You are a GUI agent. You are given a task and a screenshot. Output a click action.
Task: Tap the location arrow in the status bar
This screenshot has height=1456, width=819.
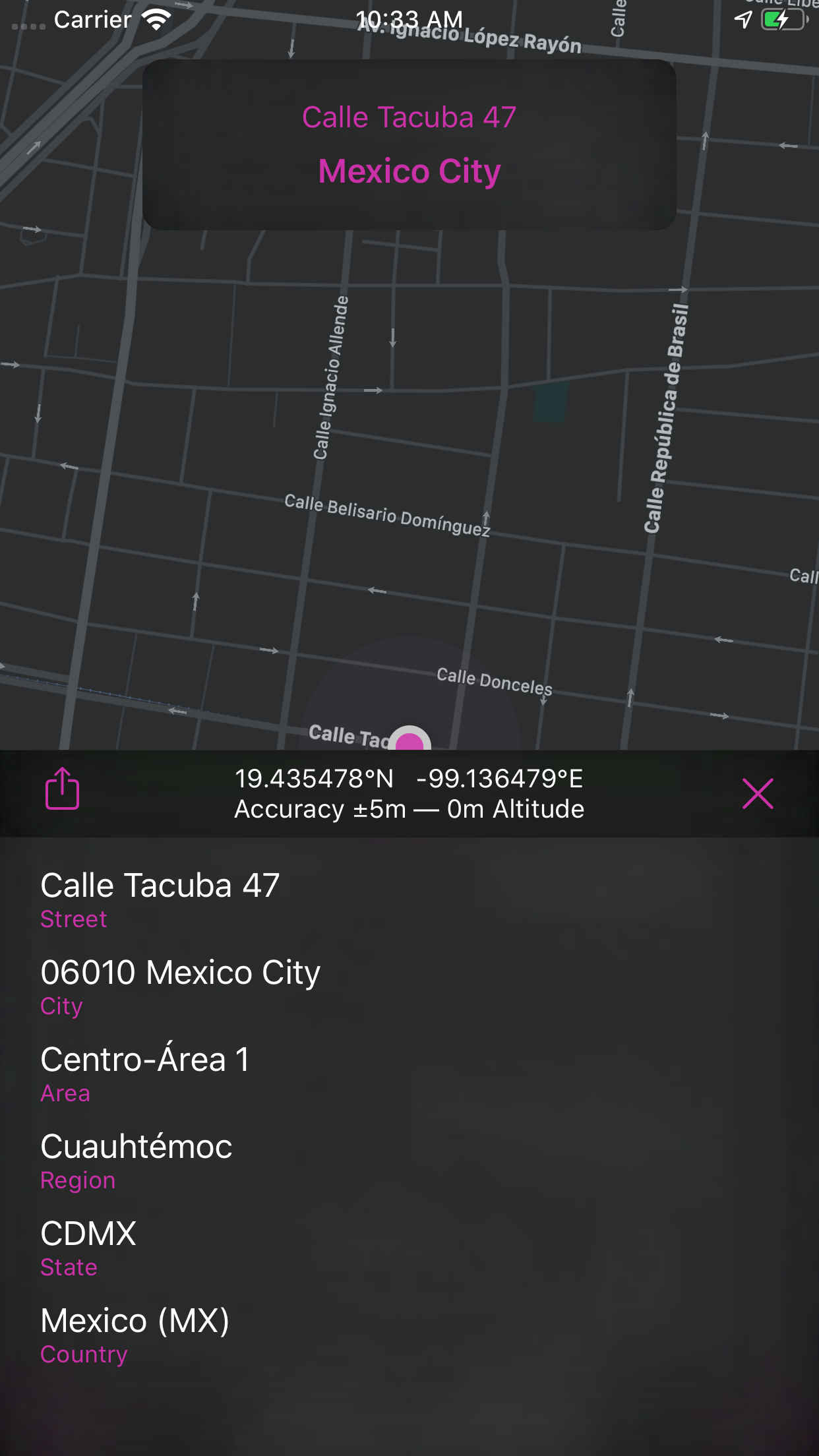coord(741,20)
